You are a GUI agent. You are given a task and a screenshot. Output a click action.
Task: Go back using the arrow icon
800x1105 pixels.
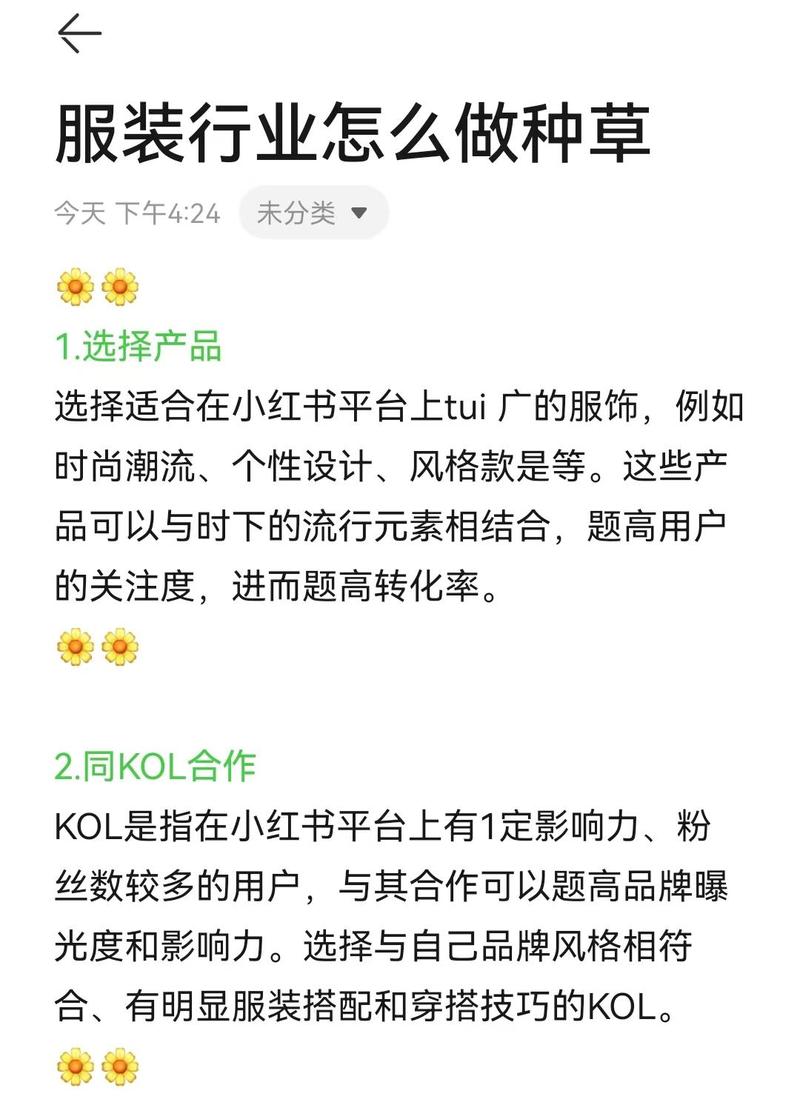pos(79,34)
